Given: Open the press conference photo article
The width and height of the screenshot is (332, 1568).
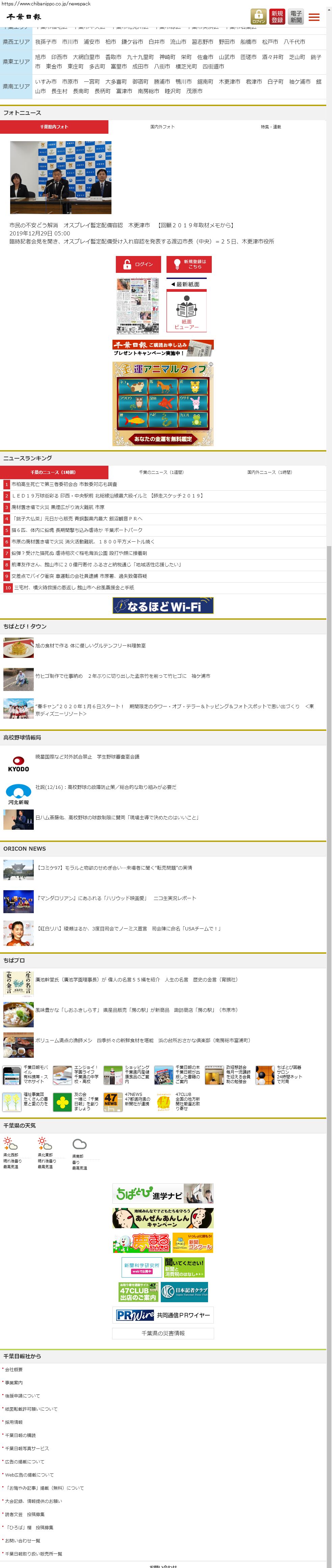Looking at the screenshot, I should click(x=60, y=177).
